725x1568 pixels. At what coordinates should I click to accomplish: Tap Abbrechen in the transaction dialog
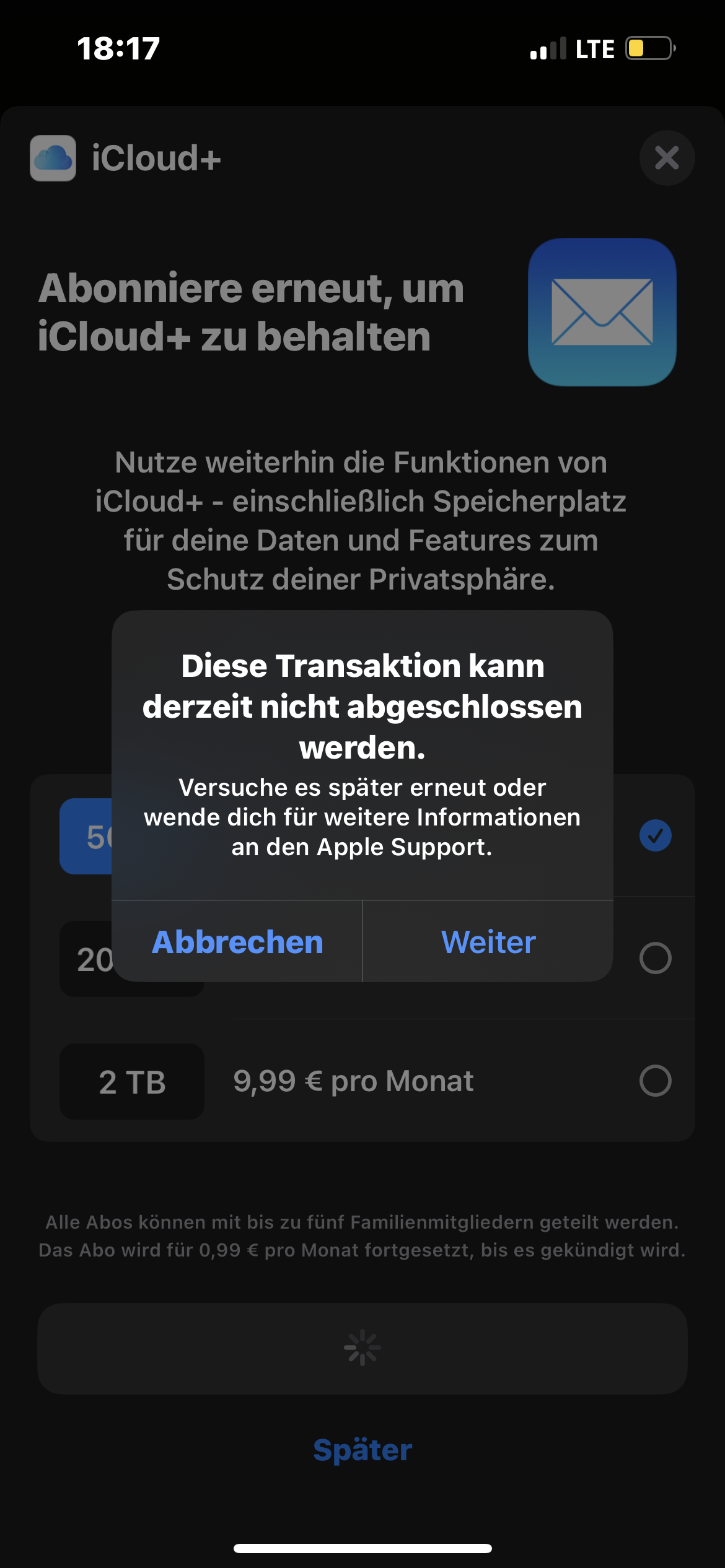pos(237,941)
